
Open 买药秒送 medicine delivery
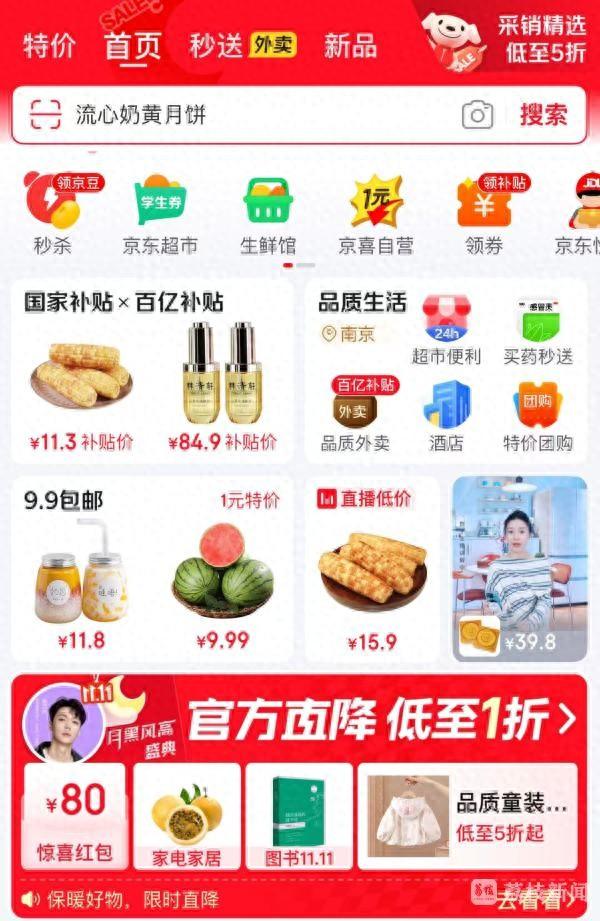538,331
